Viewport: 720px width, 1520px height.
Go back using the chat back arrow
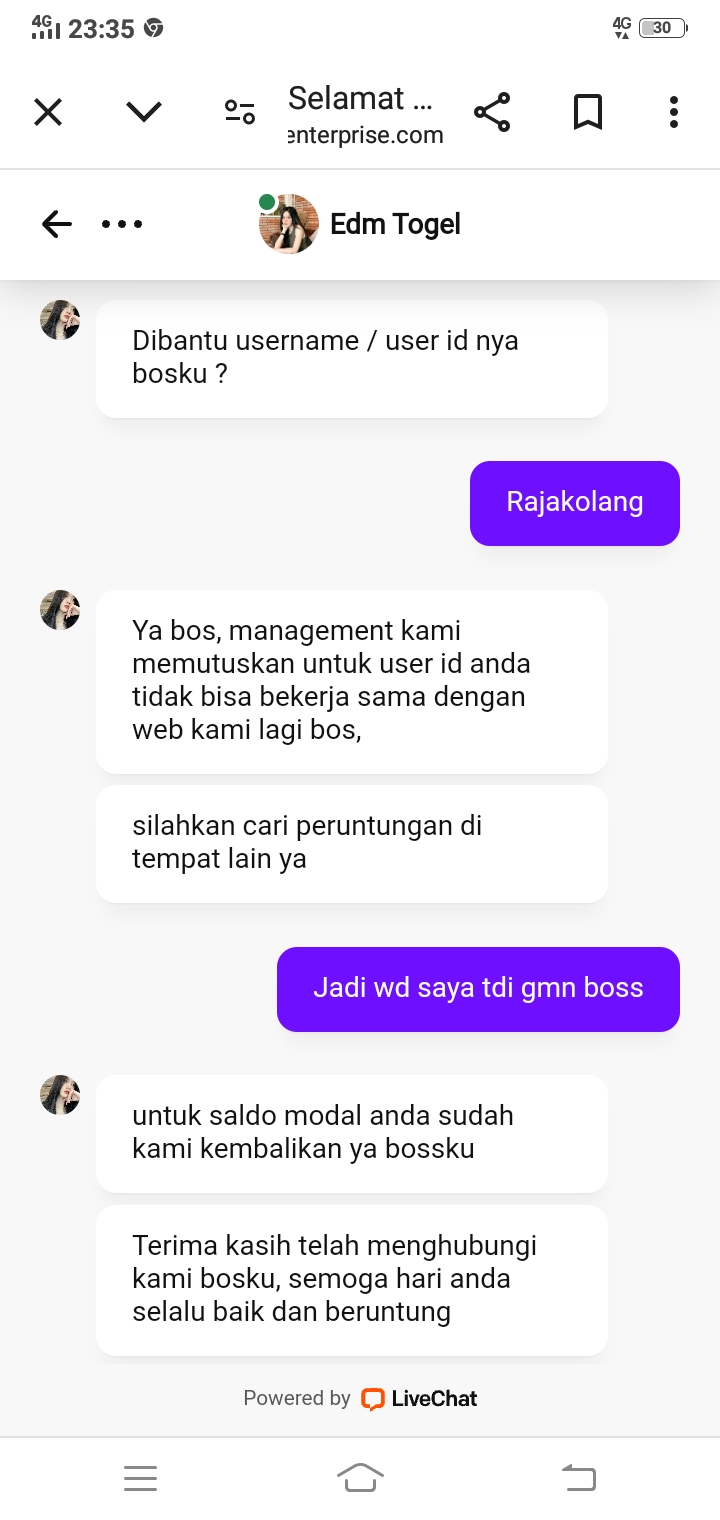point(57,224)
